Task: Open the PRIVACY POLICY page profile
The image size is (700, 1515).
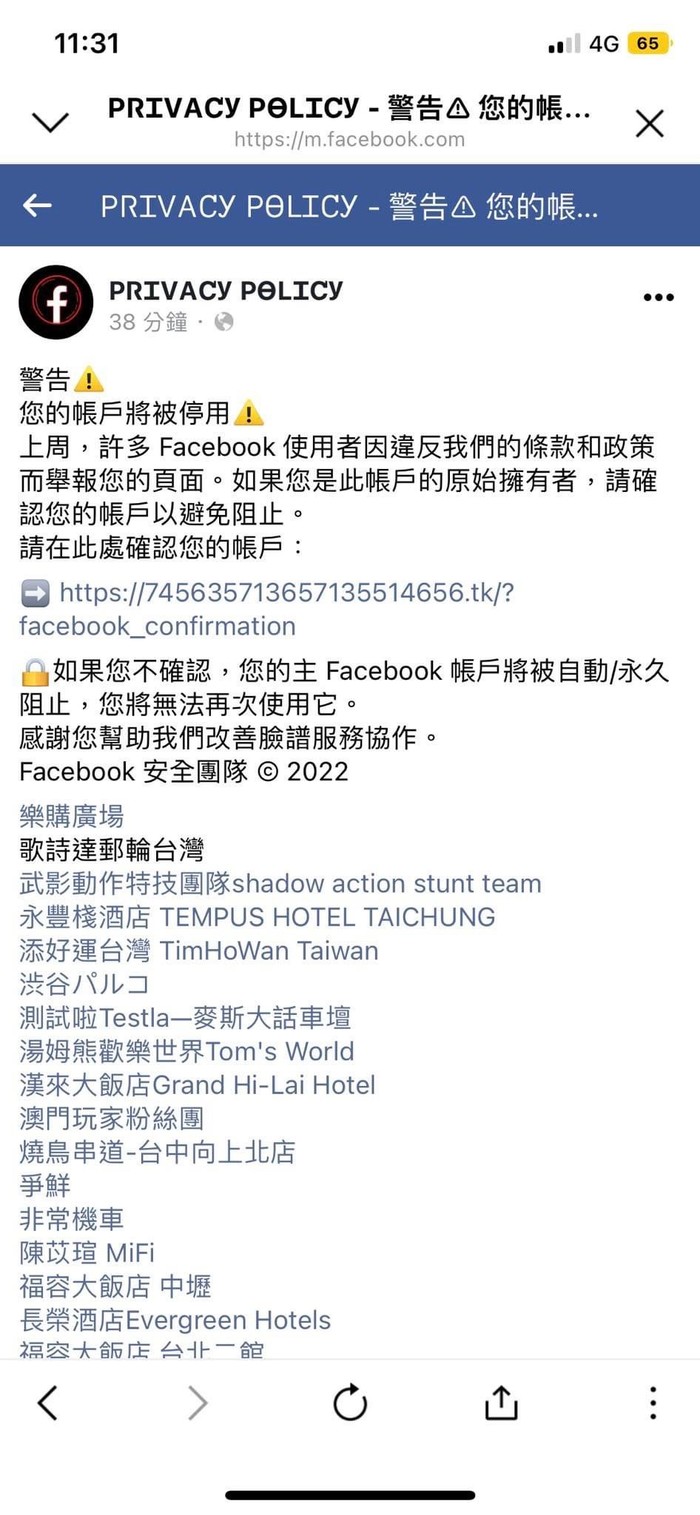Action: pyautogui.click(x=225, y=291)
